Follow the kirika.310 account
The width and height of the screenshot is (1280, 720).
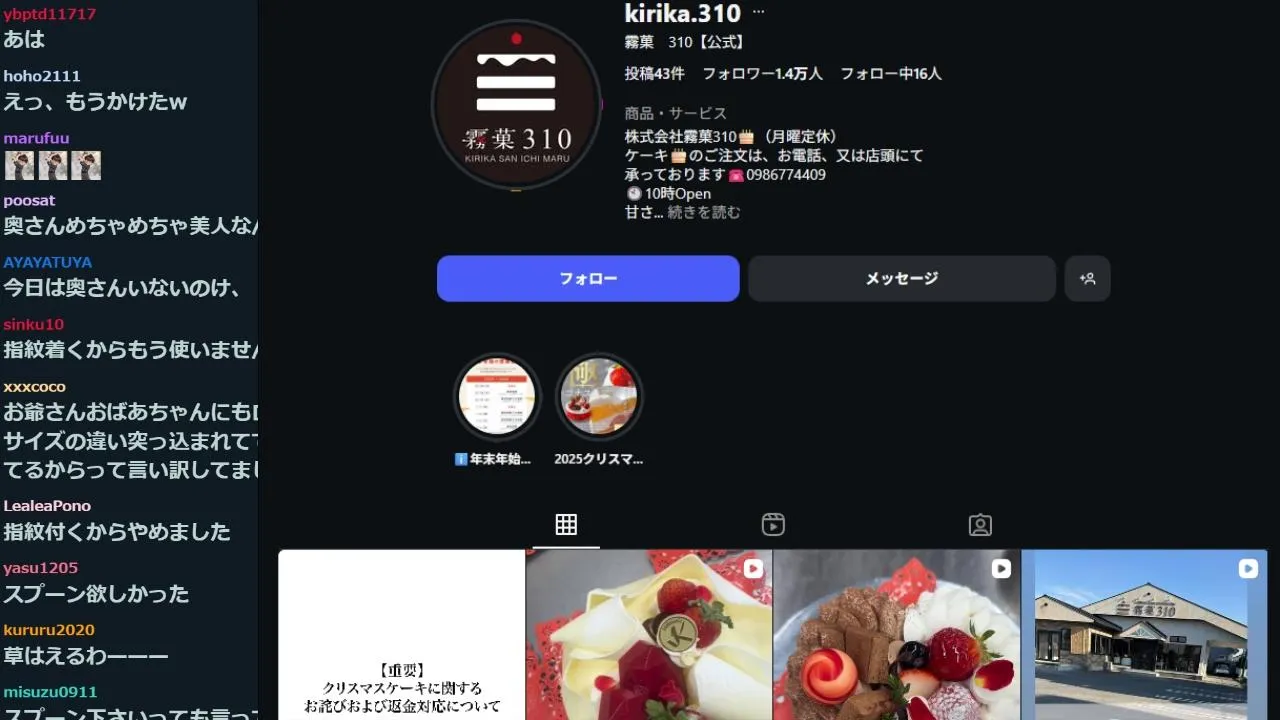click(588, 279)
